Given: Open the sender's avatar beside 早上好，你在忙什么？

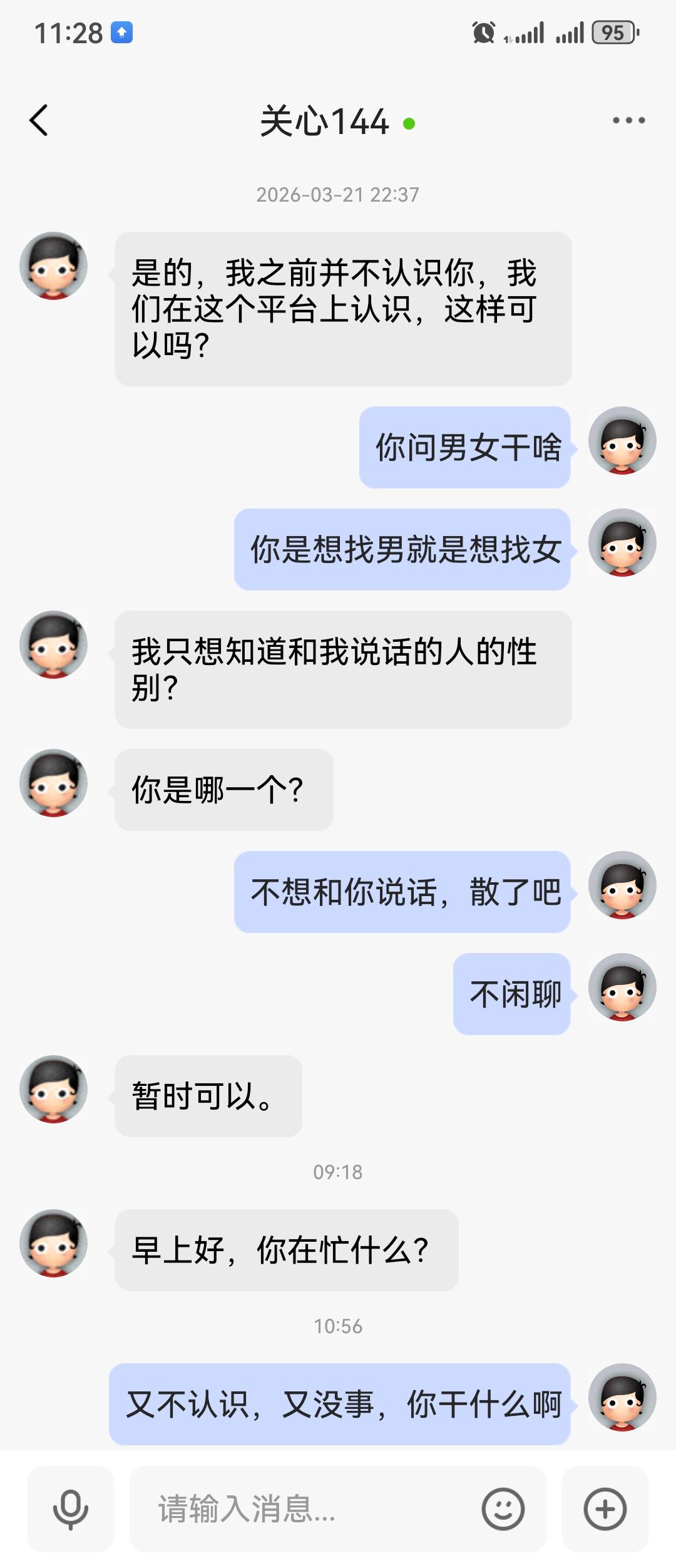Looking at the screenshot, I should pos(54,1243).
